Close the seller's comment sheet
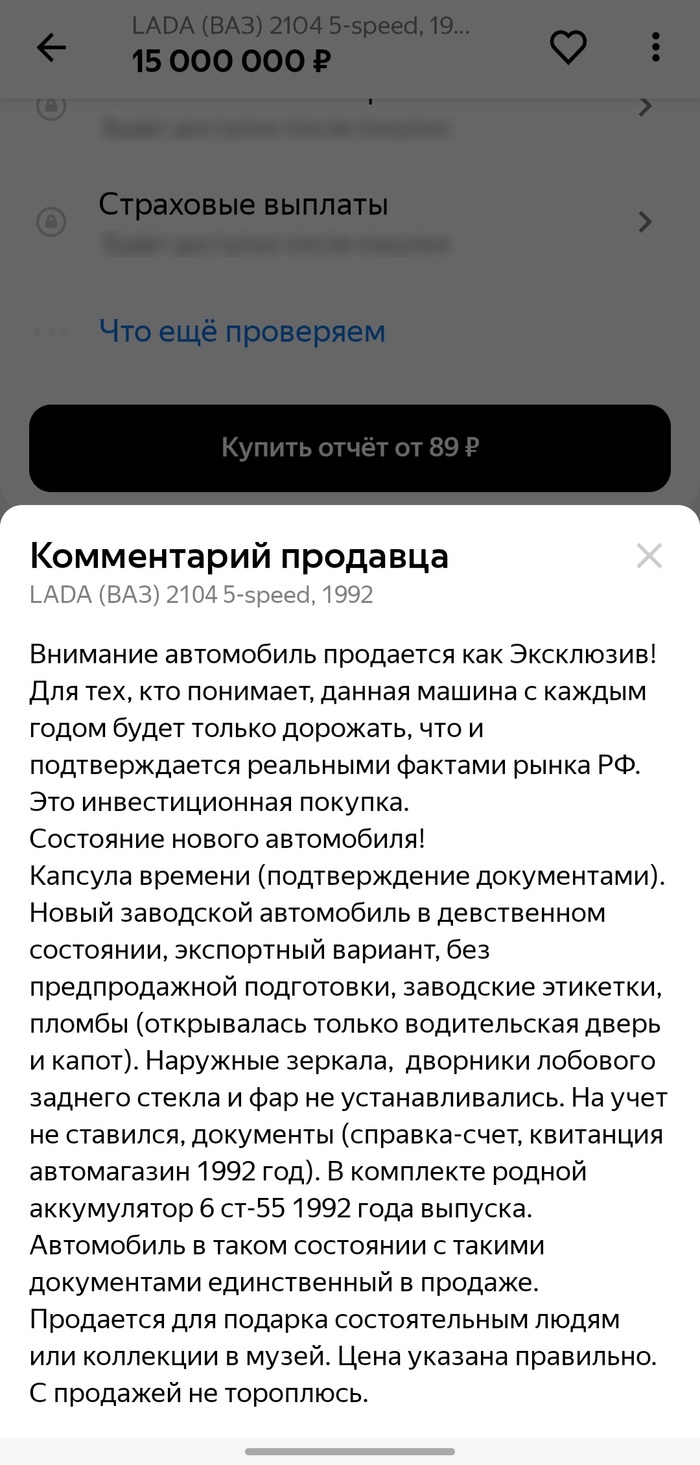700x1465 pixels. (649, 556)
